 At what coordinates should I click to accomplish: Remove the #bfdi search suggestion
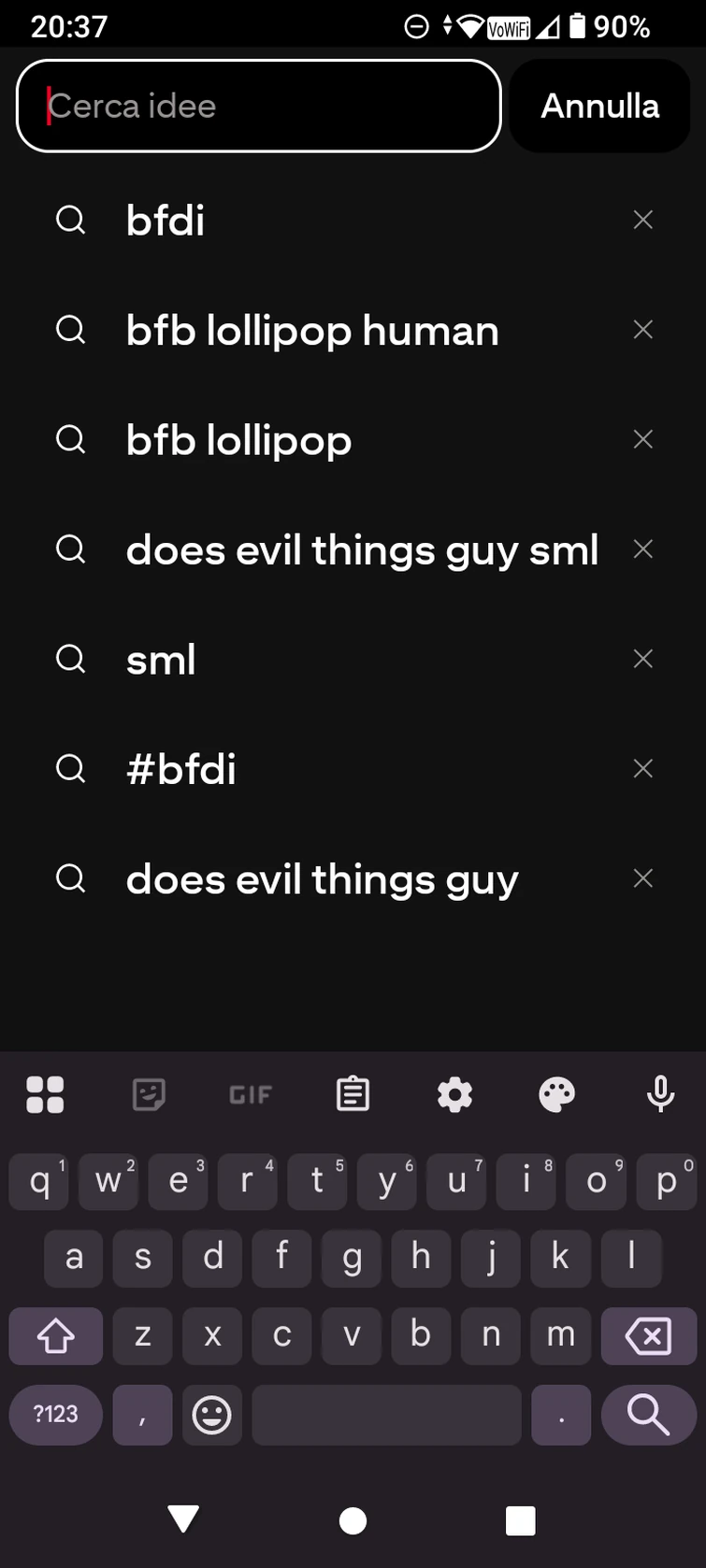pyautogui.click(x=642, y=768)
